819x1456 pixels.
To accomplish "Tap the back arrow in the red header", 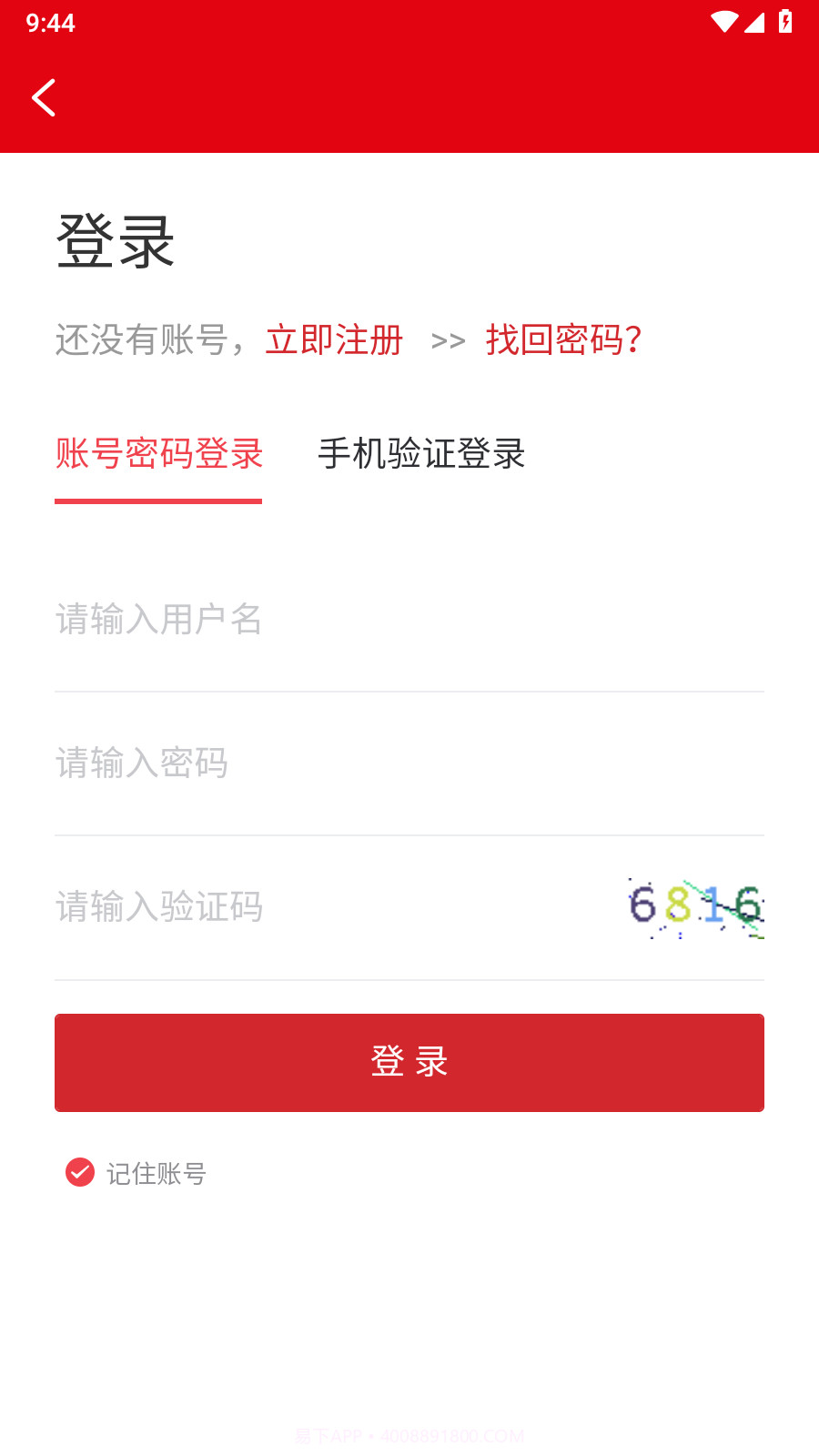I will 44,97.
